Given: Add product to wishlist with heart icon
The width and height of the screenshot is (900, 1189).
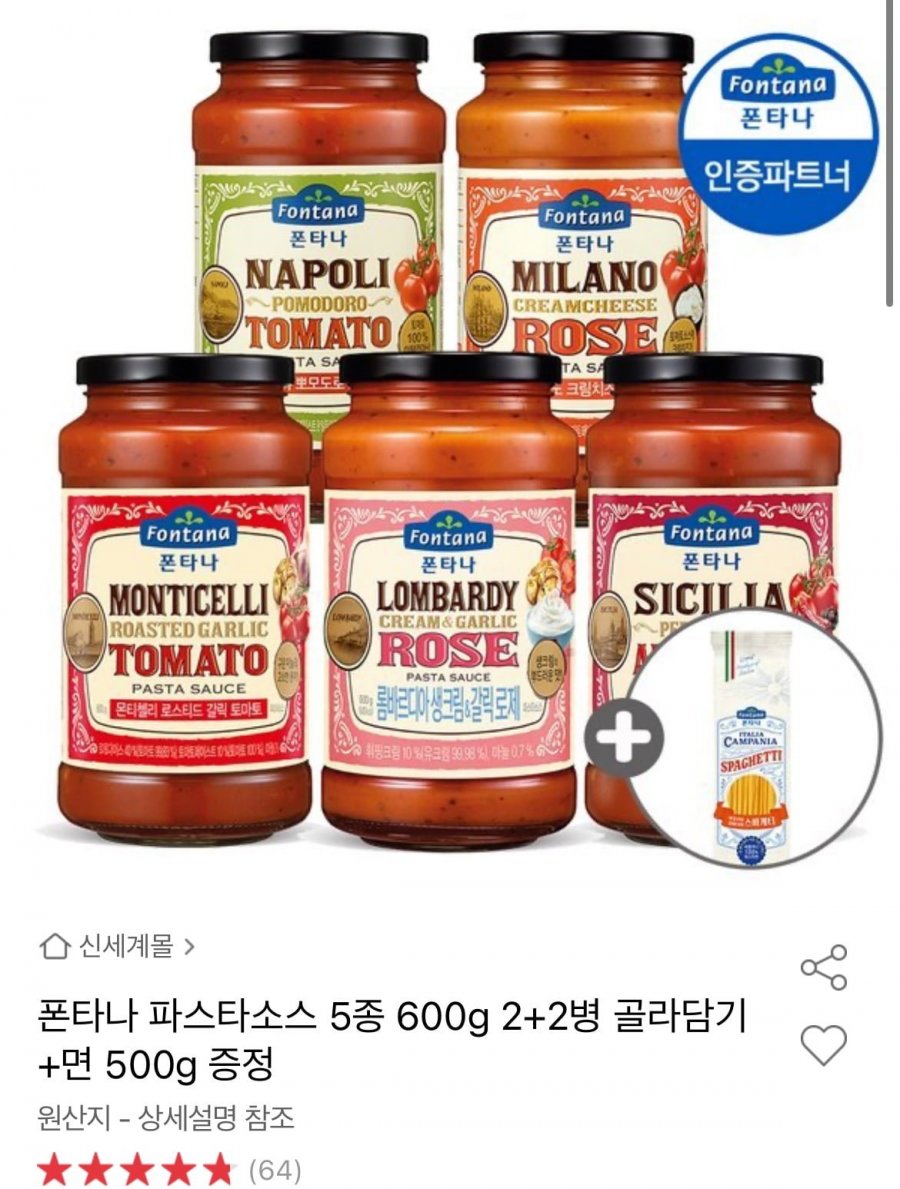Looking at the screenshot, I should coord(824,1045).
